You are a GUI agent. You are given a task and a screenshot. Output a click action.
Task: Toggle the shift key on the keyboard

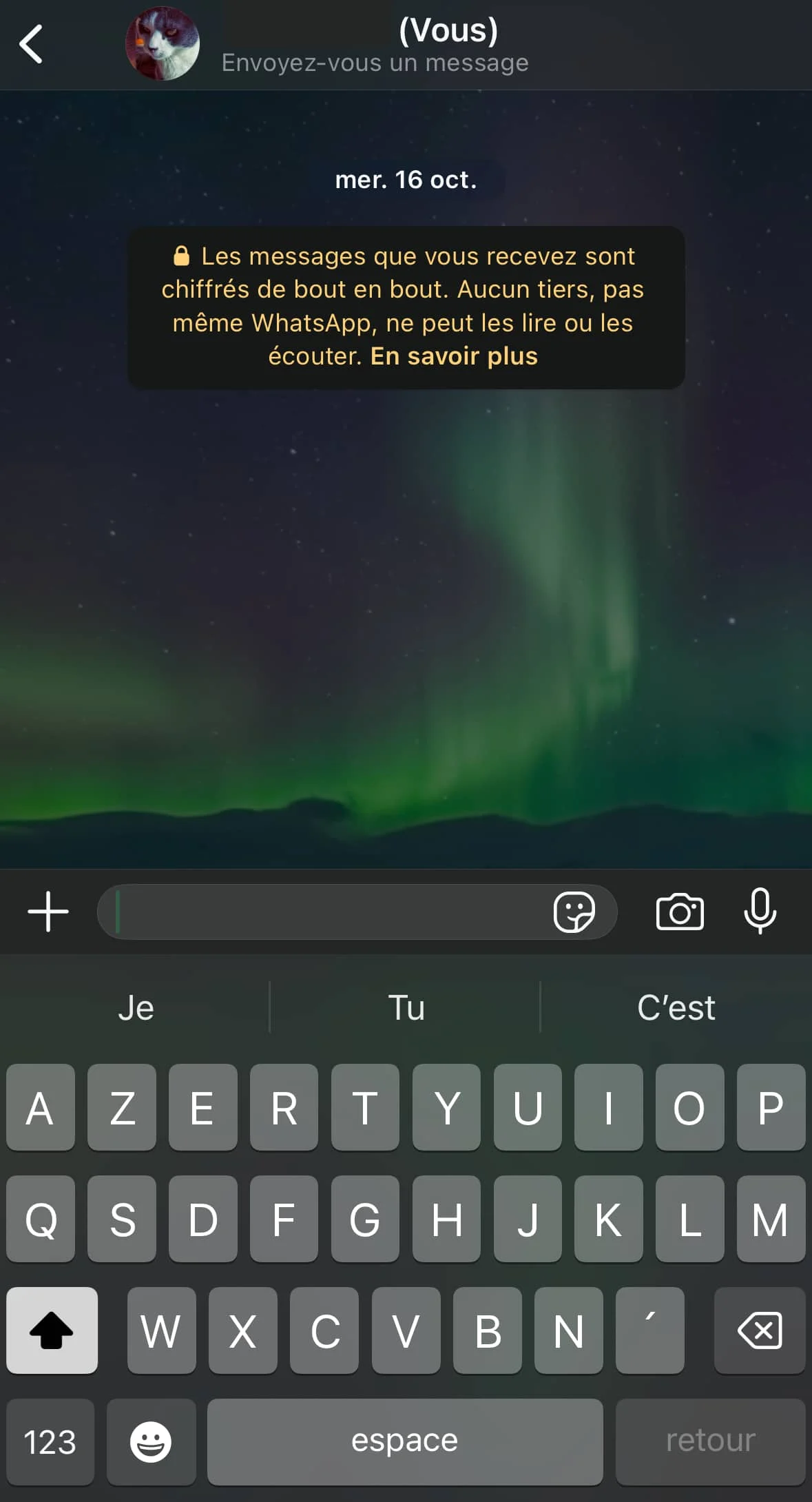[x=52, y=1330]
